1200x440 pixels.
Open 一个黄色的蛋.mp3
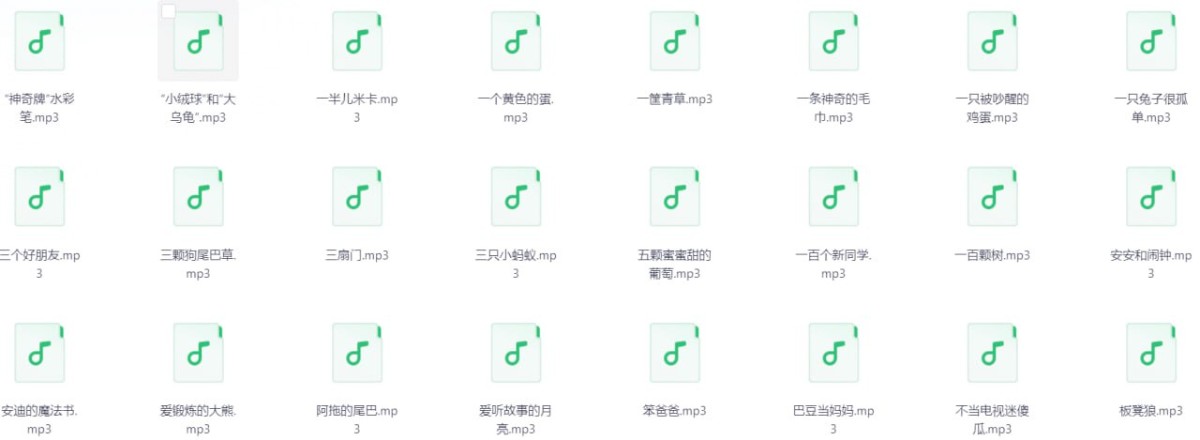tap(515, 41)
